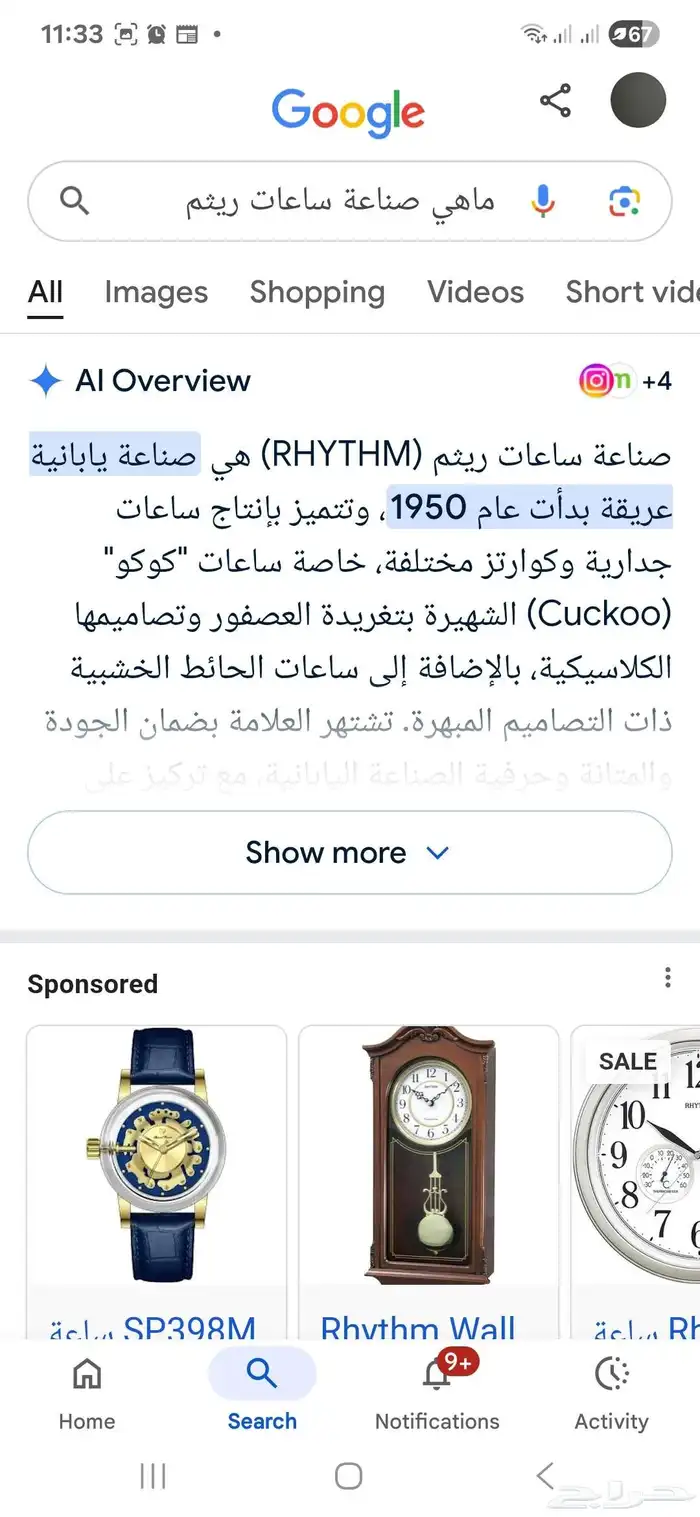Screen dimensions: 700x1517
Task: Share this Google search page
Action: 555,101
